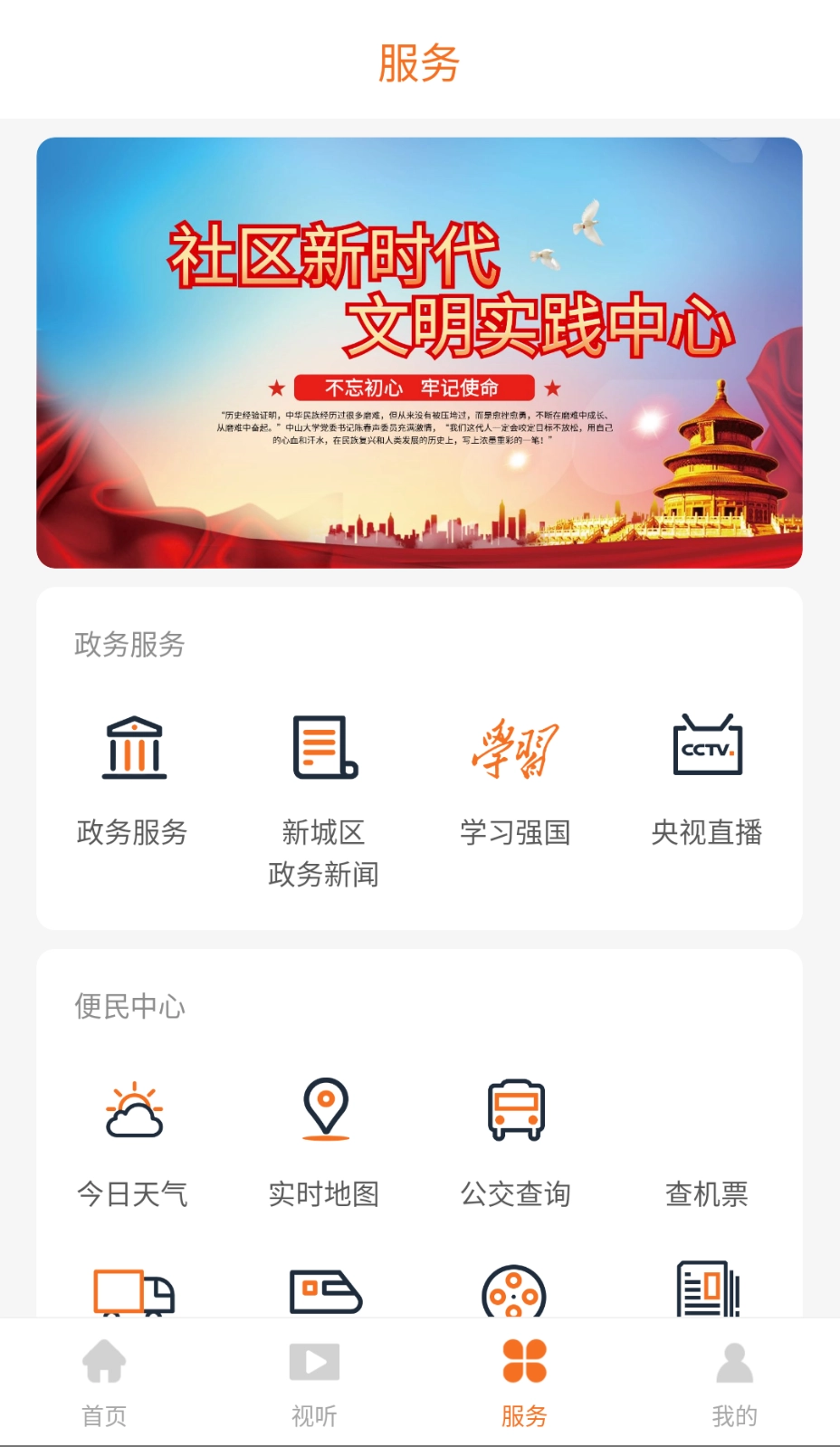Tap the 政务服务 section header
The image size is (840, 1447).
[129, 647]
